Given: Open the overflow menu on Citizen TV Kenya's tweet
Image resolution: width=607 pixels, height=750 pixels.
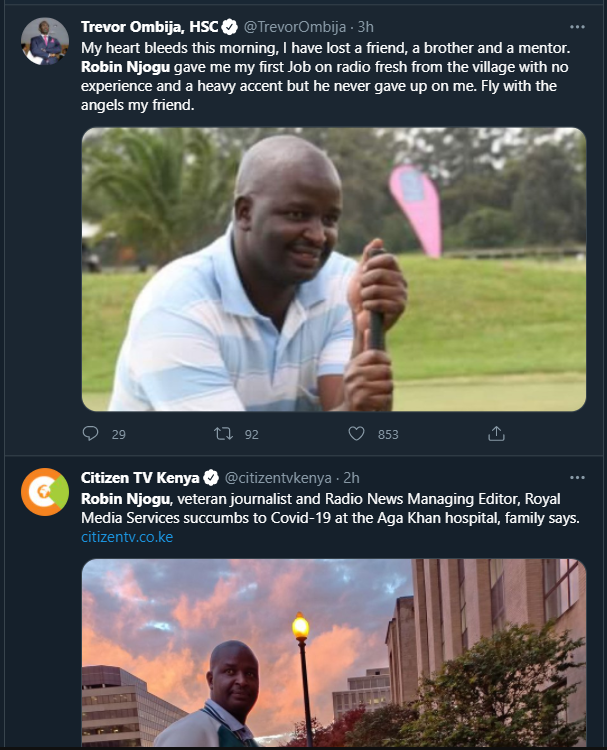Looking at the screenshot, I should pyautogui.click(x=577, y=477).
